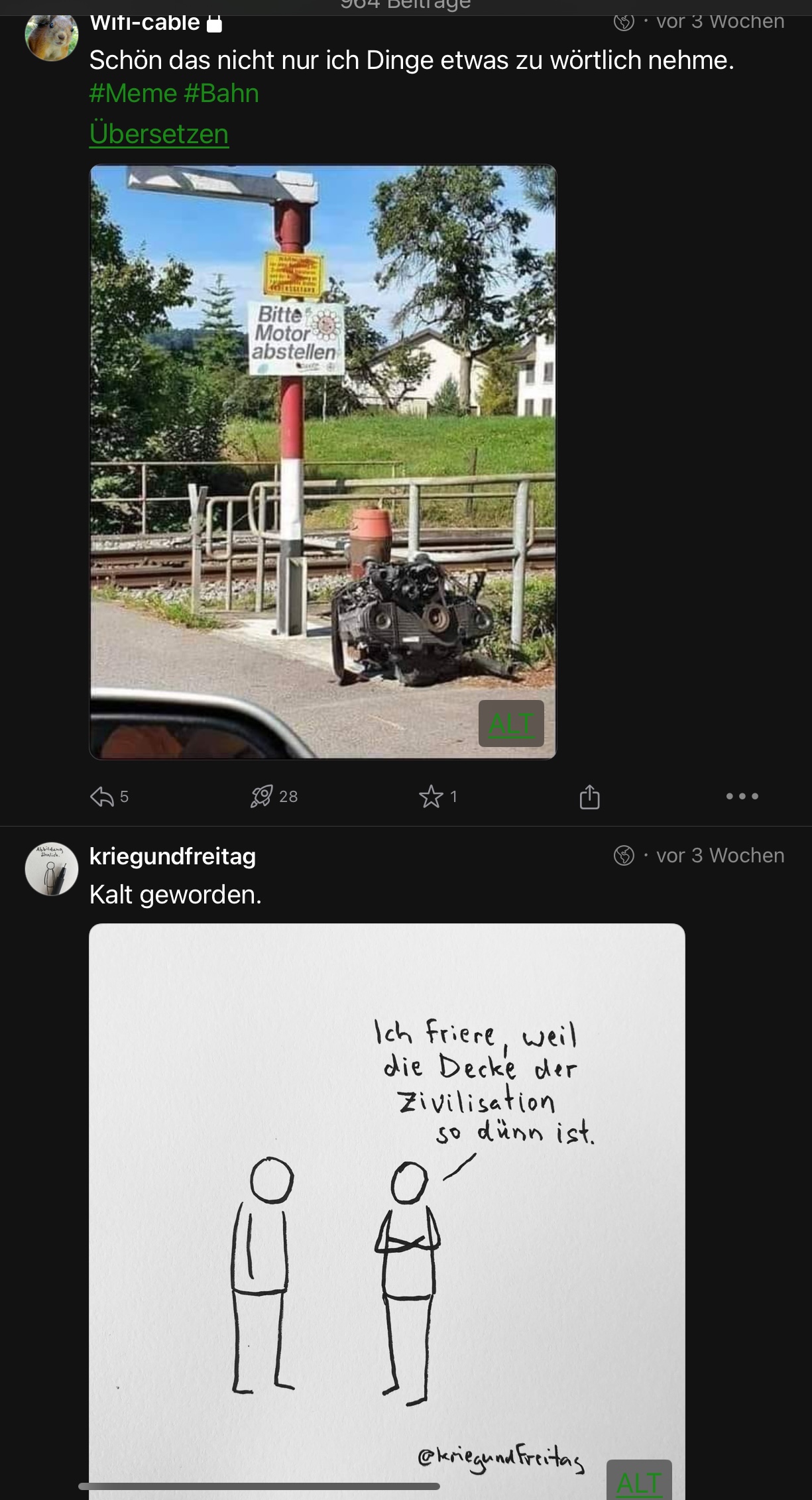Image resolution: width=812 pixels, height=1500 pixels.
Task: Show ALT text on the motor photo
Action: [x=511, y=723]
